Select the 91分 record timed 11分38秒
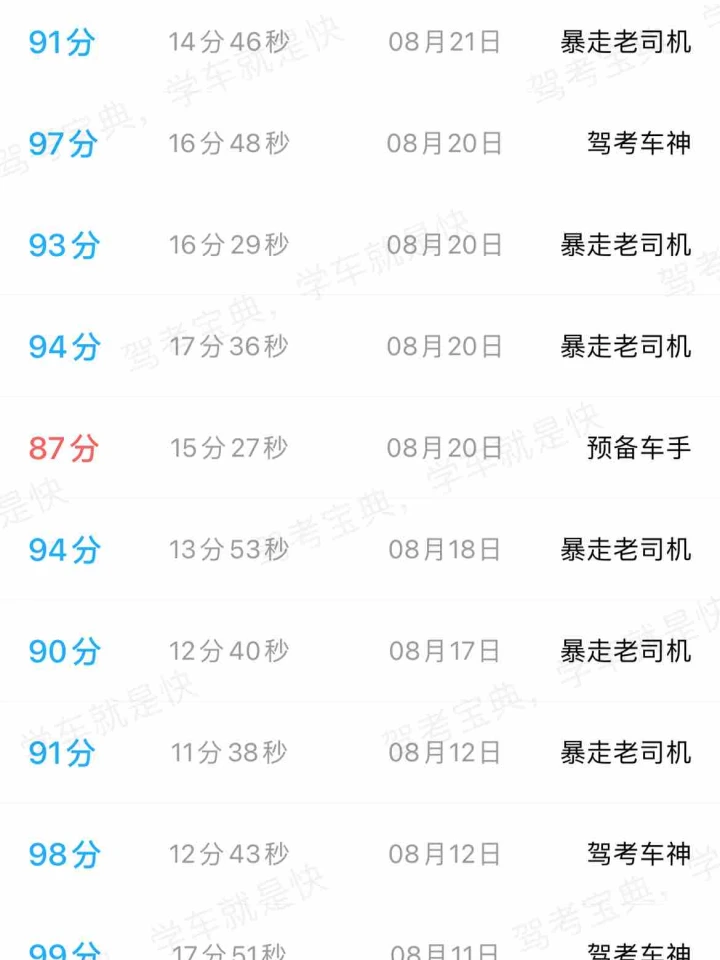This screenshot has width=720, height=960. click(360, 752)
